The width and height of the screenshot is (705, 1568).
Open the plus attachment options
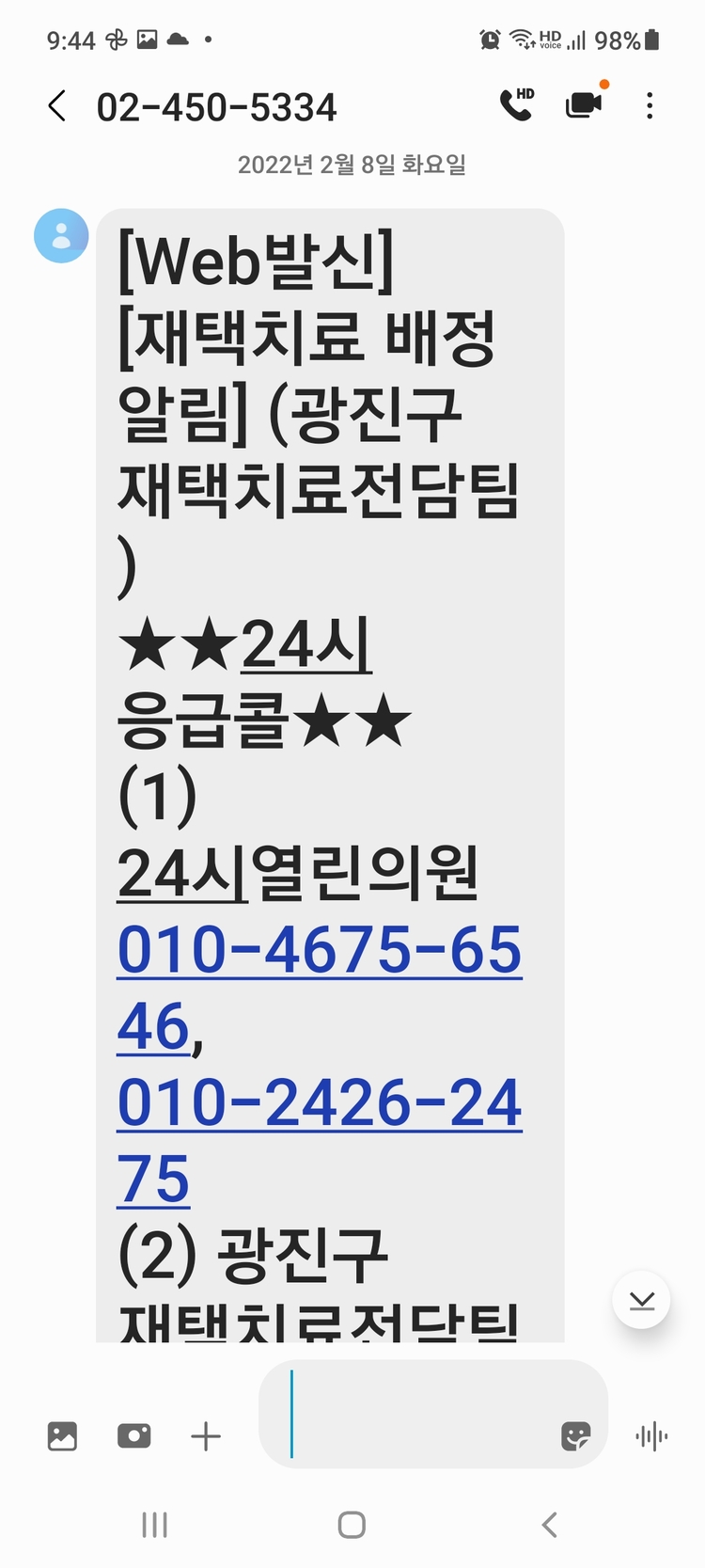click(x=206, y=1436)
